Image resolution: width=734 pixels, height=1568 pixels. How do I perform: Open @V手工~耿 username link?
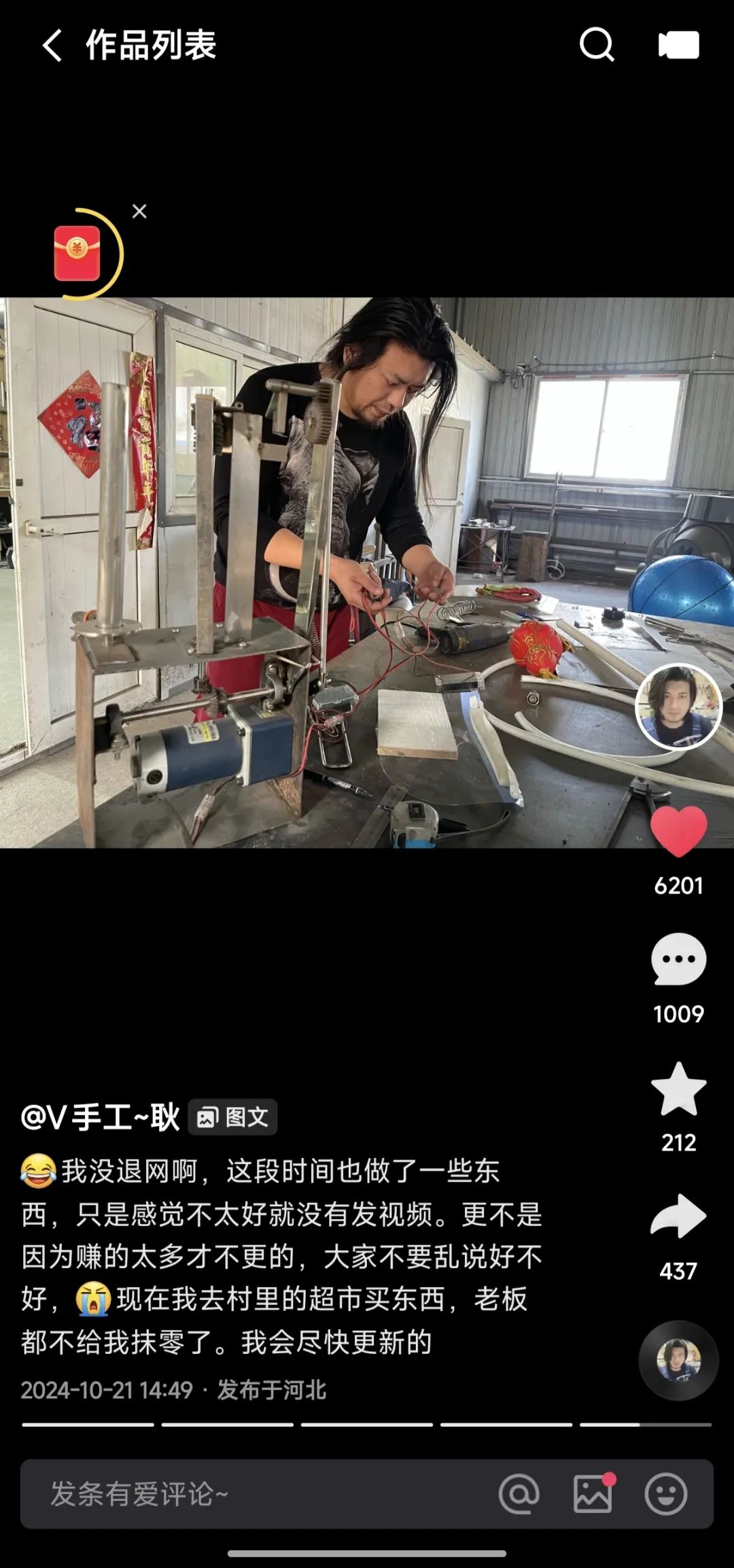101,1117
